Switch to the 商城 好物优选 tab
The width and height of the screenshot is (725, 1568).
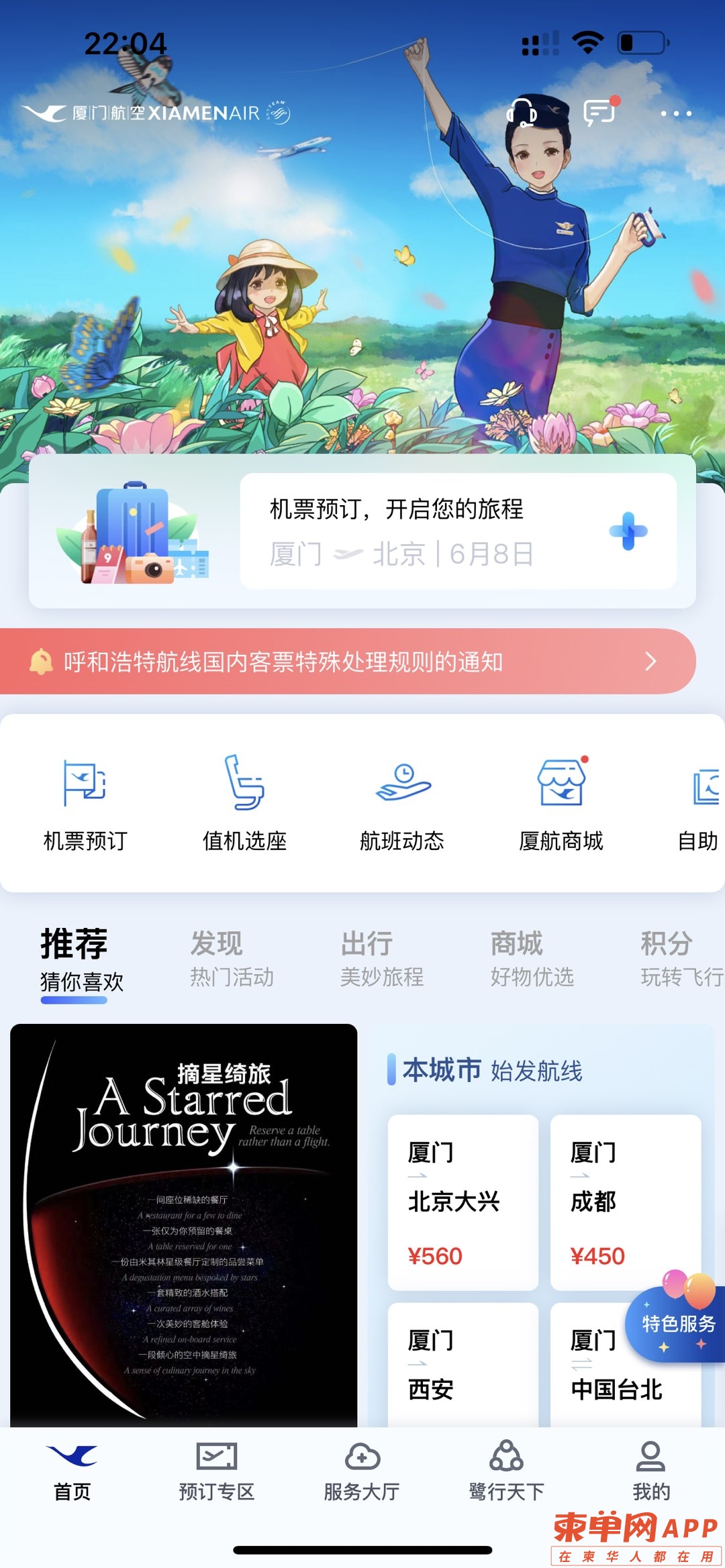point(532,958)
